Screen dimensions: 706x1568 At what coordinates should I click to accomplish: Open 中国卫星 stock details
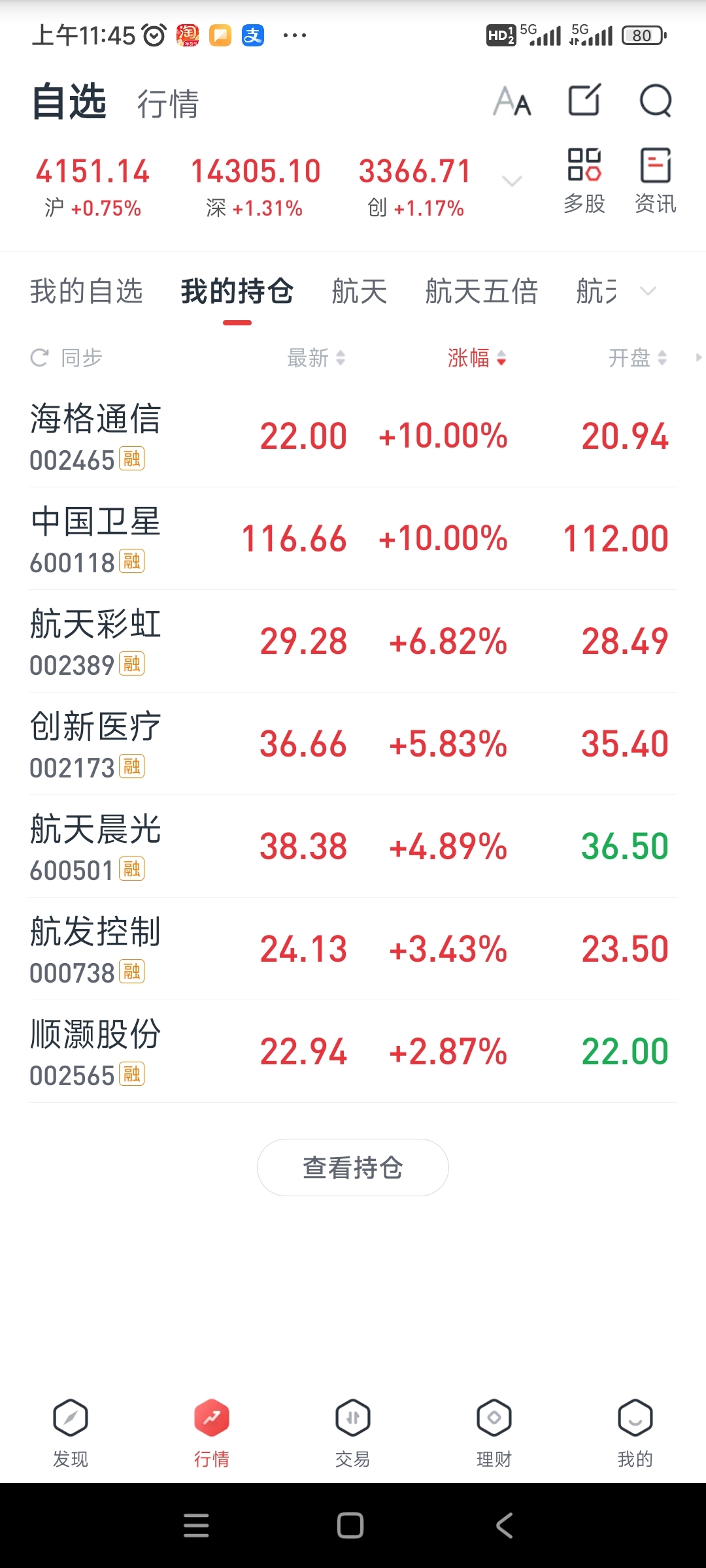95,538
